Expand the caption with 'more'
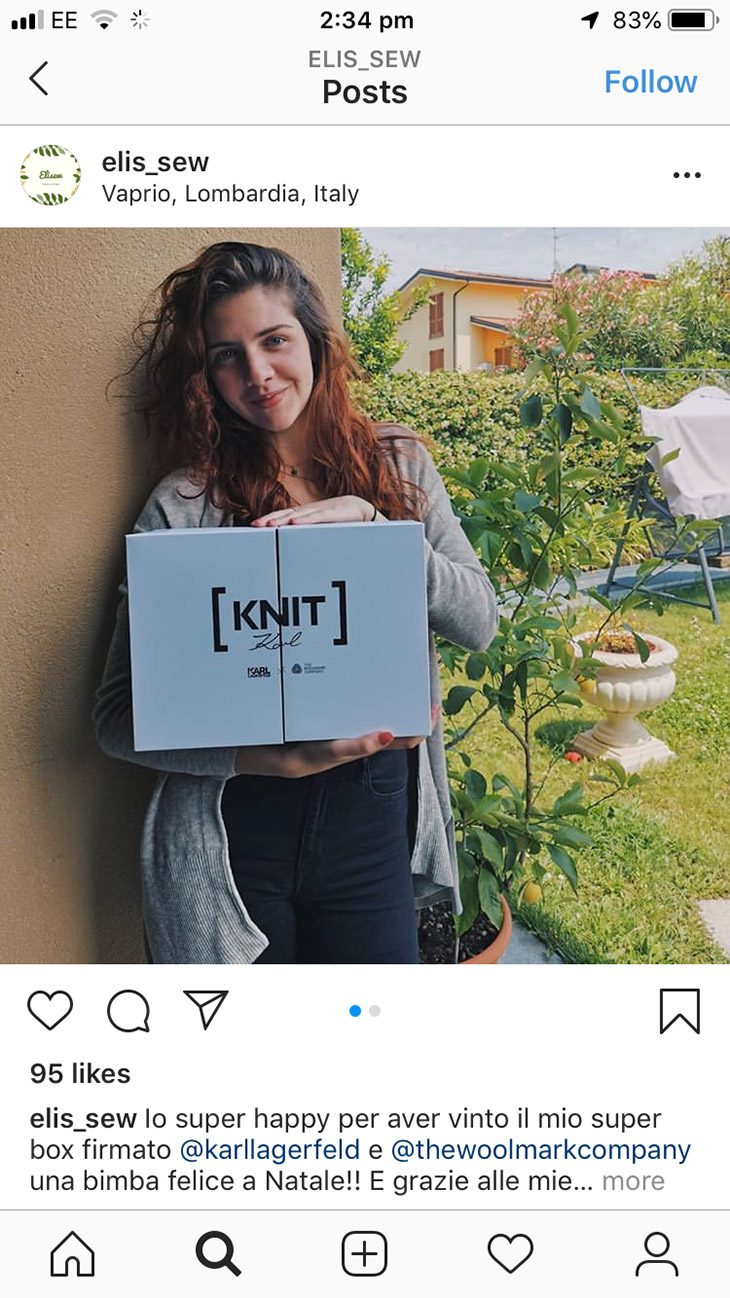 point(633,1181)
